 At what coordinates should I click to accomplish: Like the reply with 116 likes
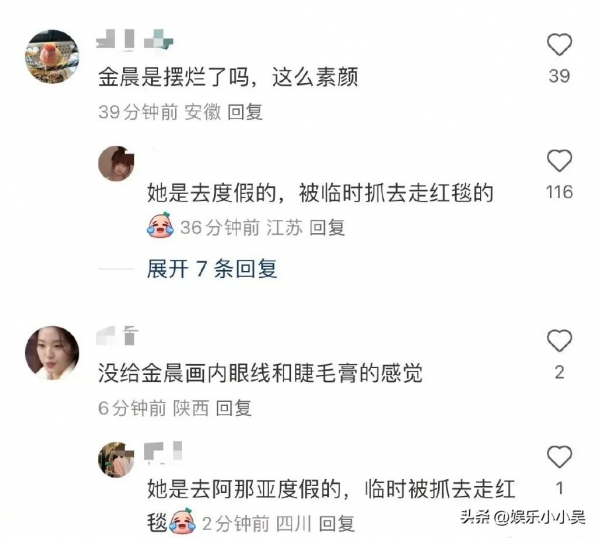click(x=560, y=160)
